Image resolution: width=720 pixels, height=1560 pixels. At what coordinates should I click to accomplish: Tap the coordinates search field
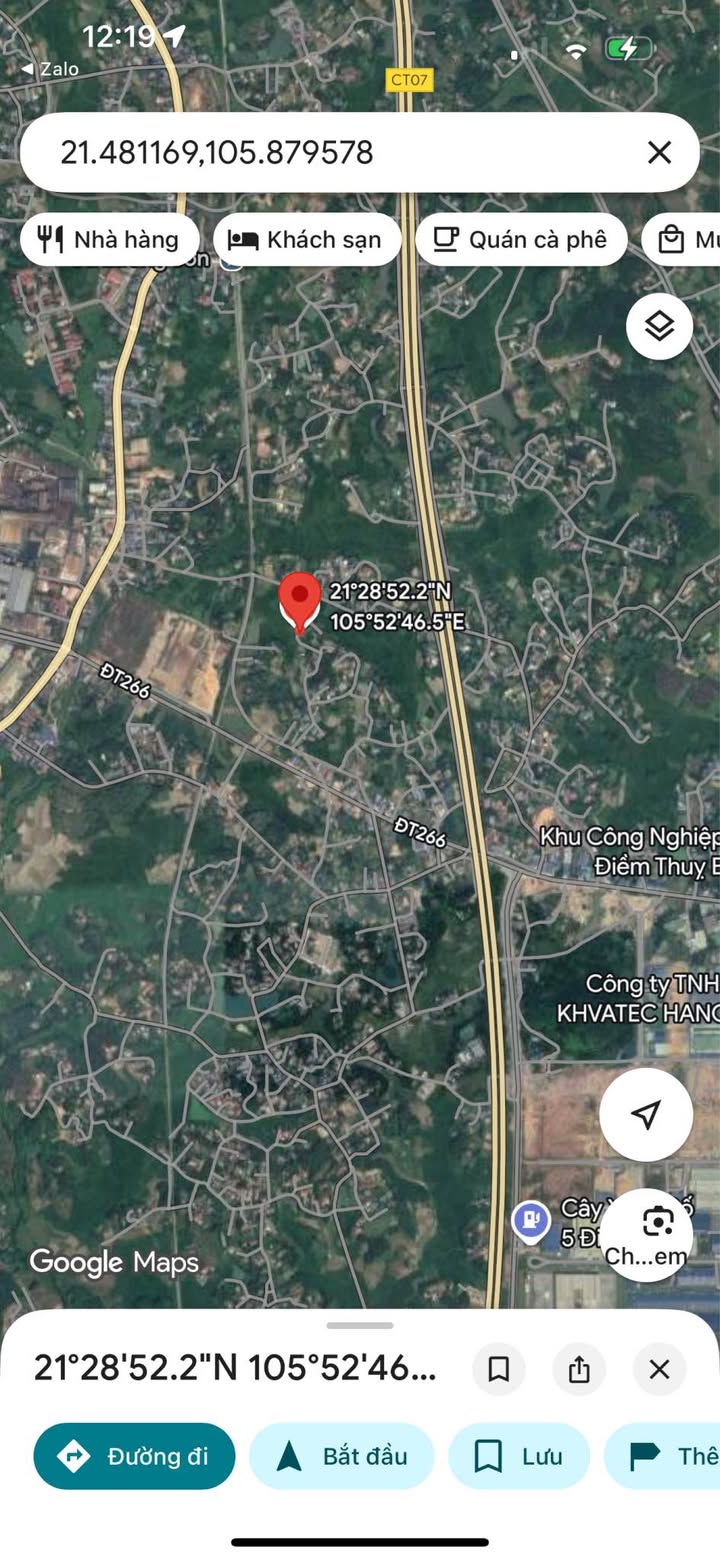tap(330, 153)
